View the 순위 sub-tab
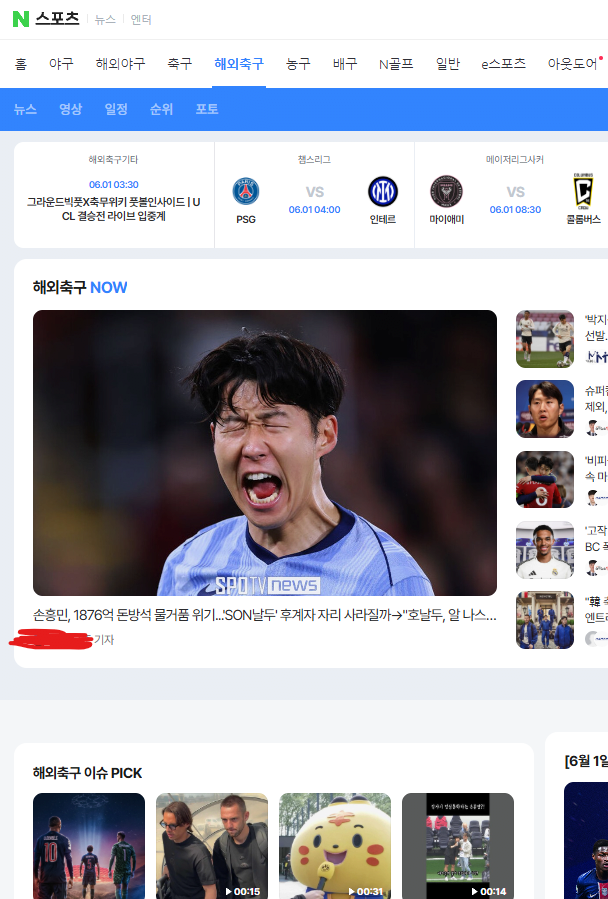 tap(161, 109)
